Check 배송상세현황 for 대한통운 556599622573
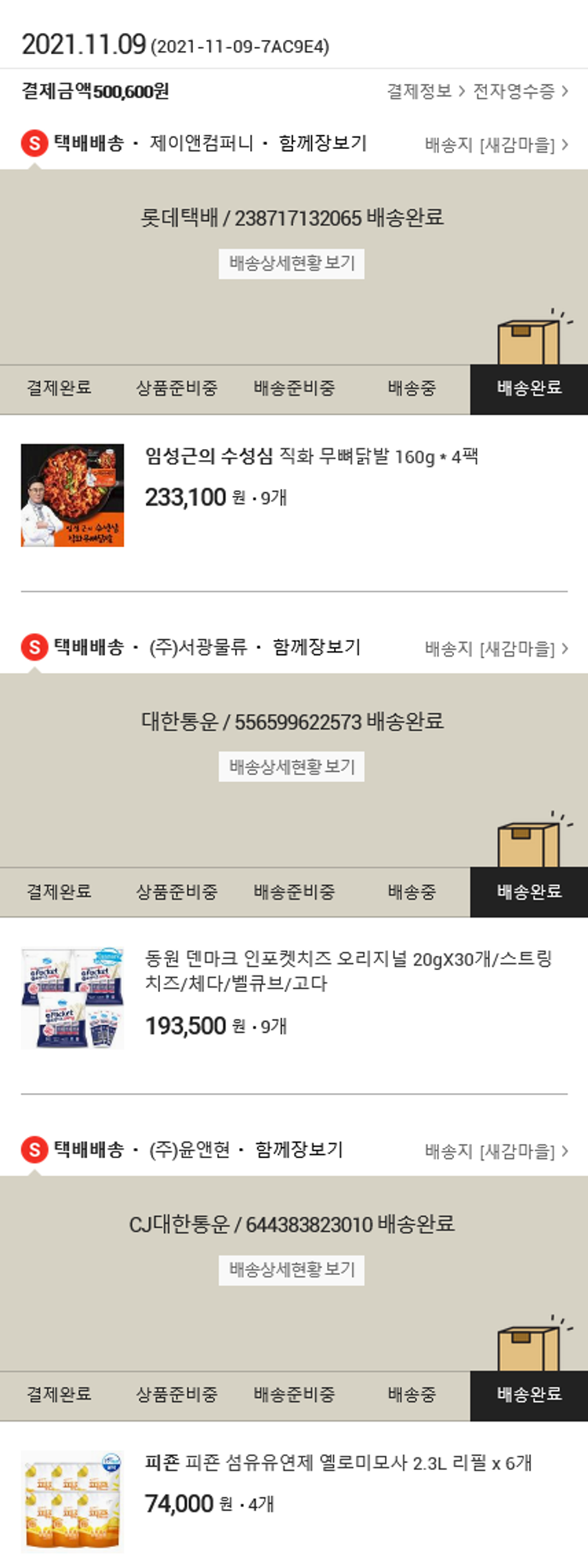The image size is (588, 1568). tap(292, 766)
